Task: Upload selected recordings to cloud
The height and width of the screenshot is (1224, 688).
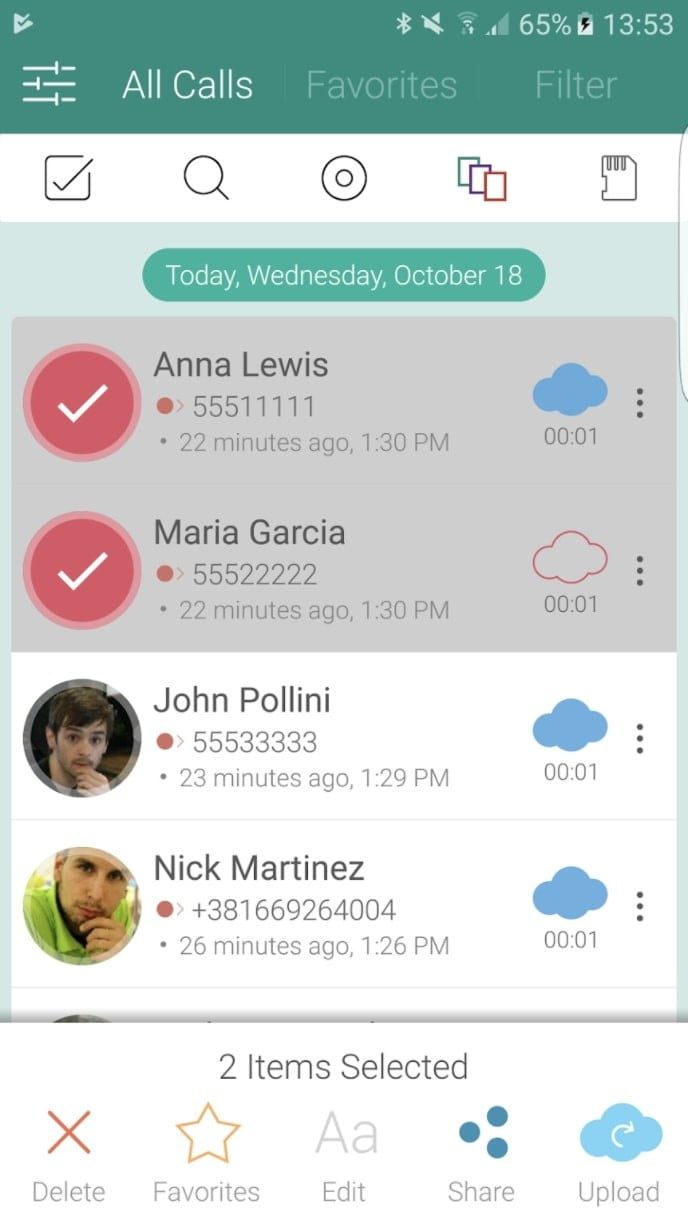Action: [619, 1153]
